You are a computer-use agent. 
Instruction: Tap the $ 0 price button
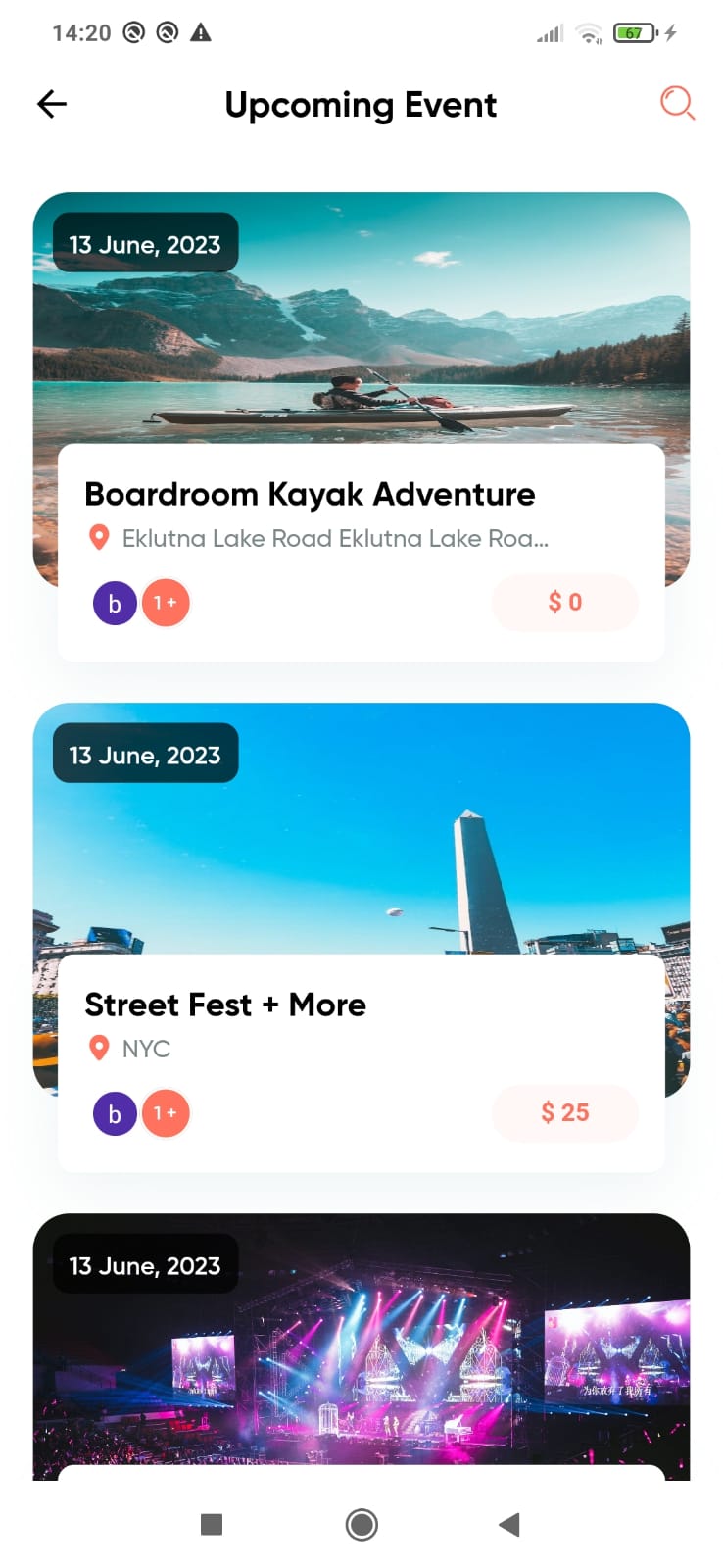564,602
